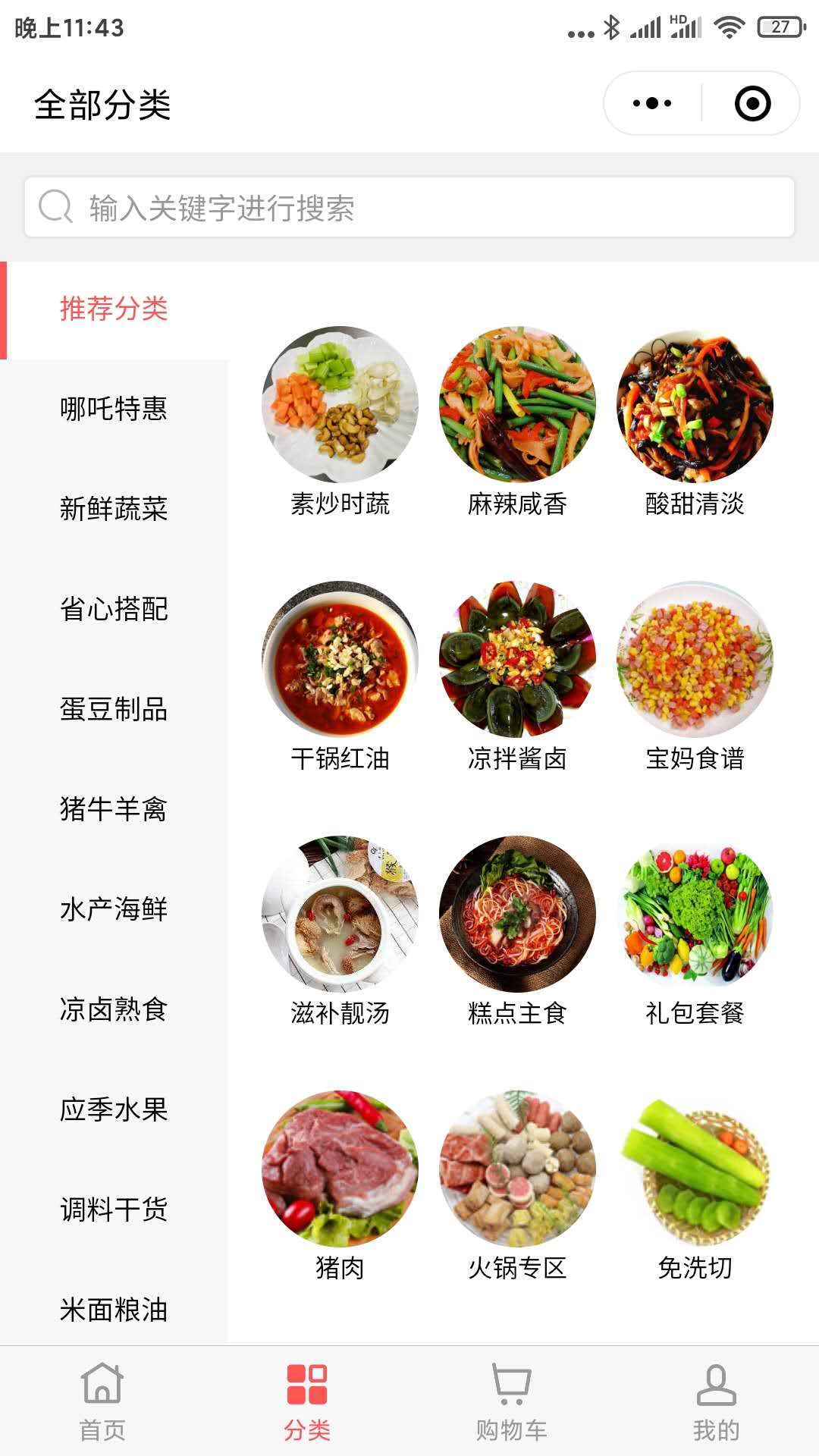819x1456 pixels.
Task: Open the mini program three-dot menu
Action: tap(652, 103)
